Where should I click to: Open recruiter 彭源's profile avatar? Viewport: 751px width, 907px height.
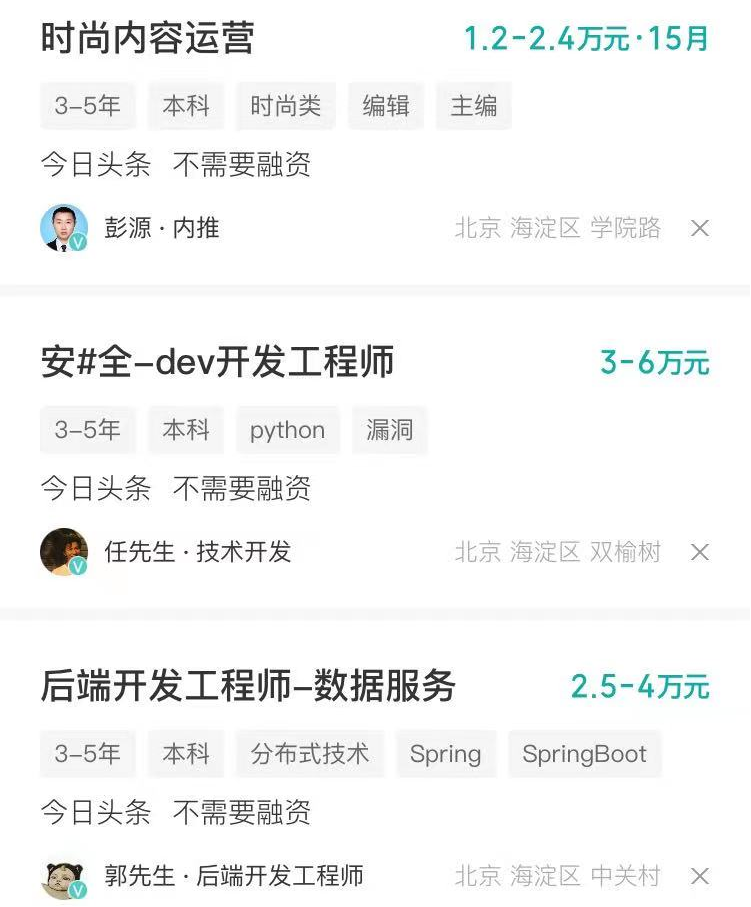click(x=63, y=228)
